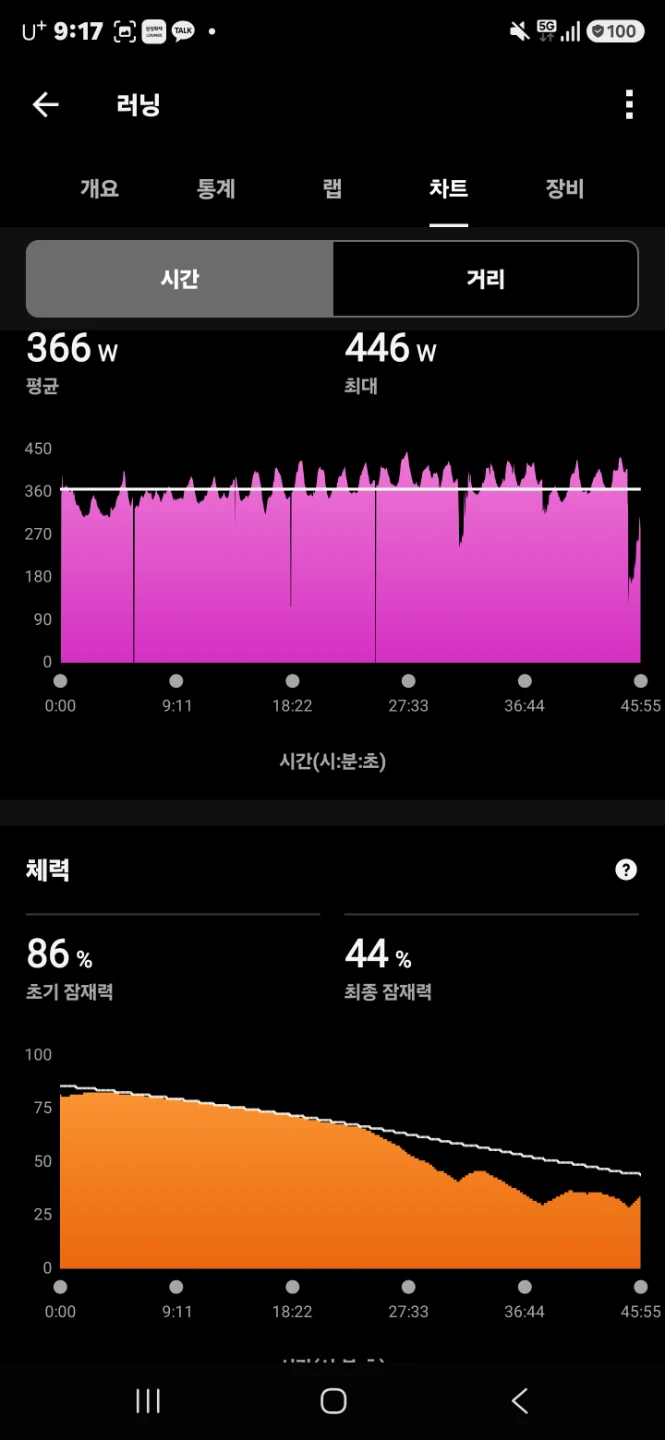The height and width of the screenshot is (1440, 665).
Task: Switch charts to the 거리 segment
Action: 485,279
